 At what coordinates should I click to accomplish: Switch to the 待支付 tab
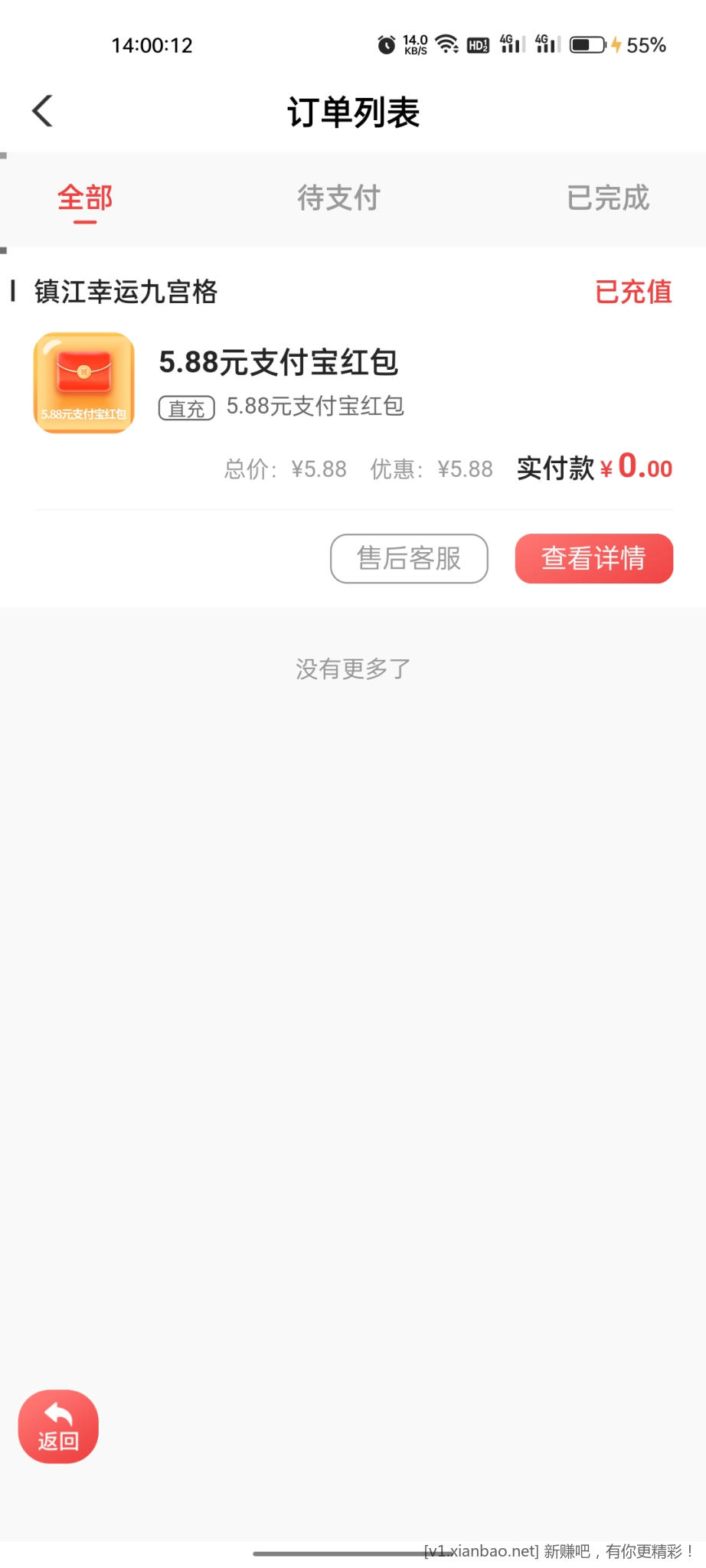click(x=338, y=198)
